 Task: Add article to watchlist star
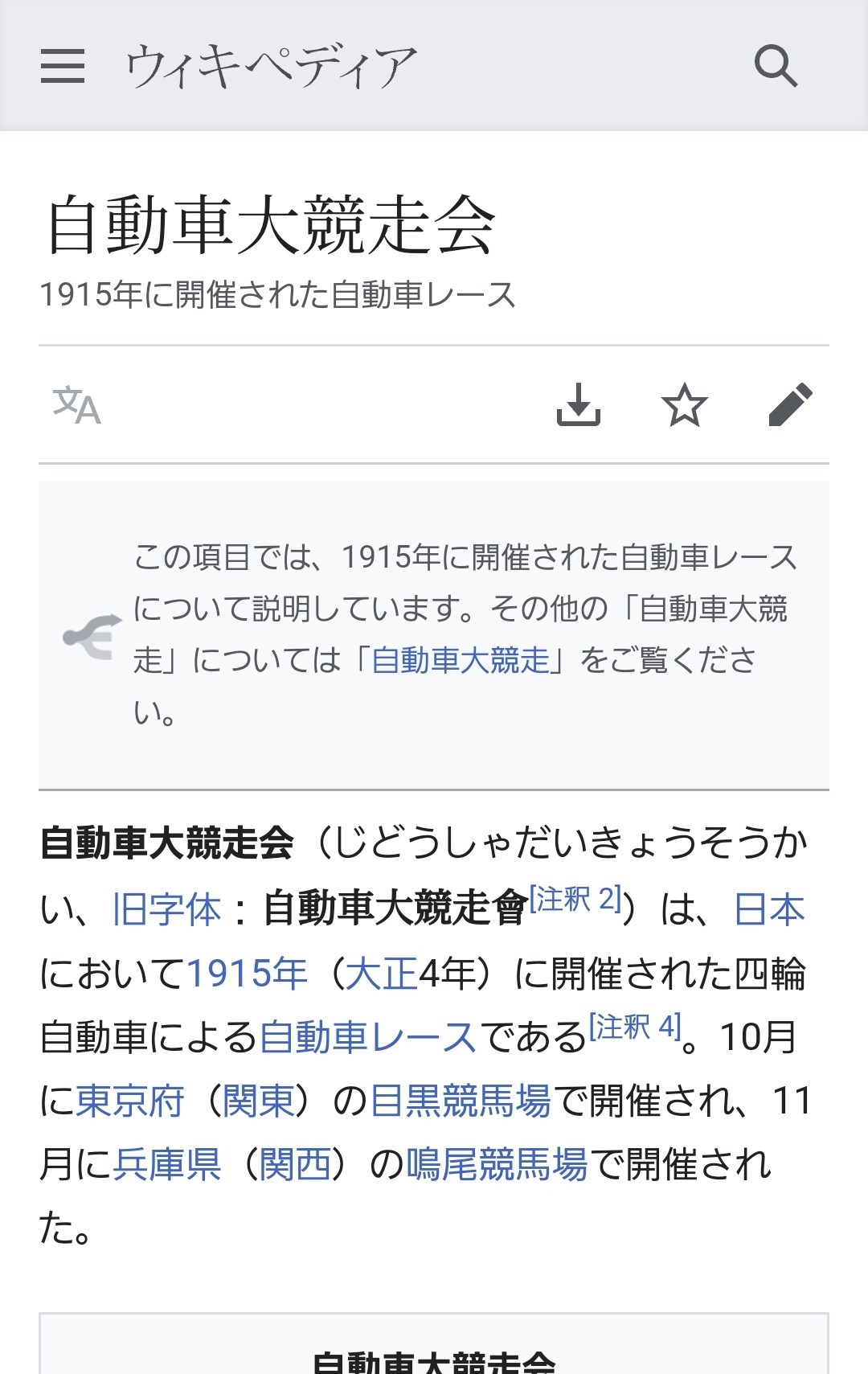684,404
